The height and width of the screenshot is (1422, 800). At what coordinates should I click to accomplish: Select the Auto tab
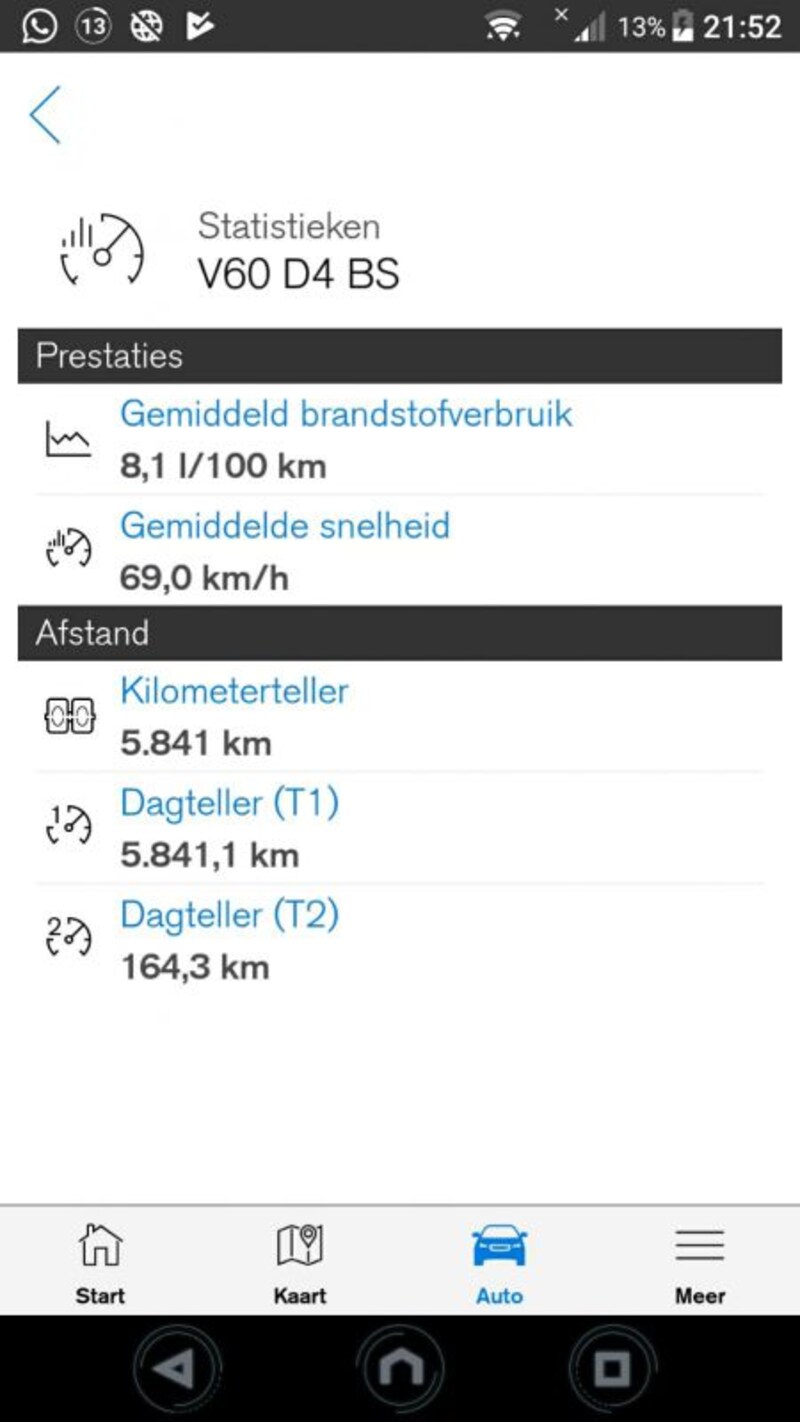point(499,1262)
